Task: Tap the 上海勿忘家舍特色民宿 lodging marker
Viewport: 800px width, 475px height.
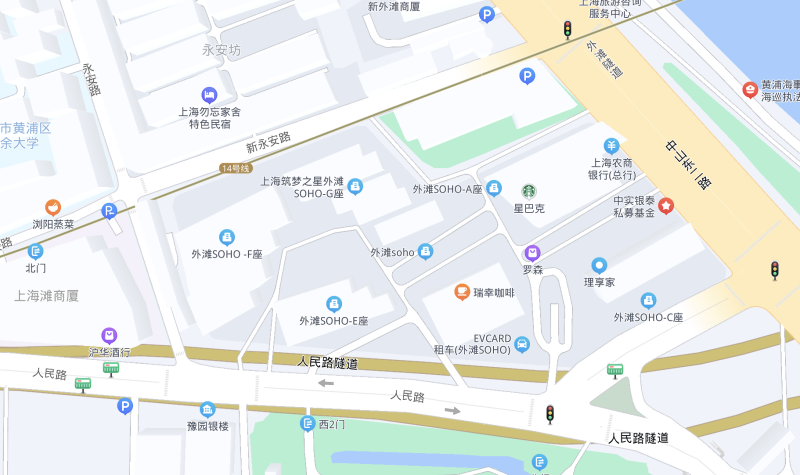Action: (209, 93)
